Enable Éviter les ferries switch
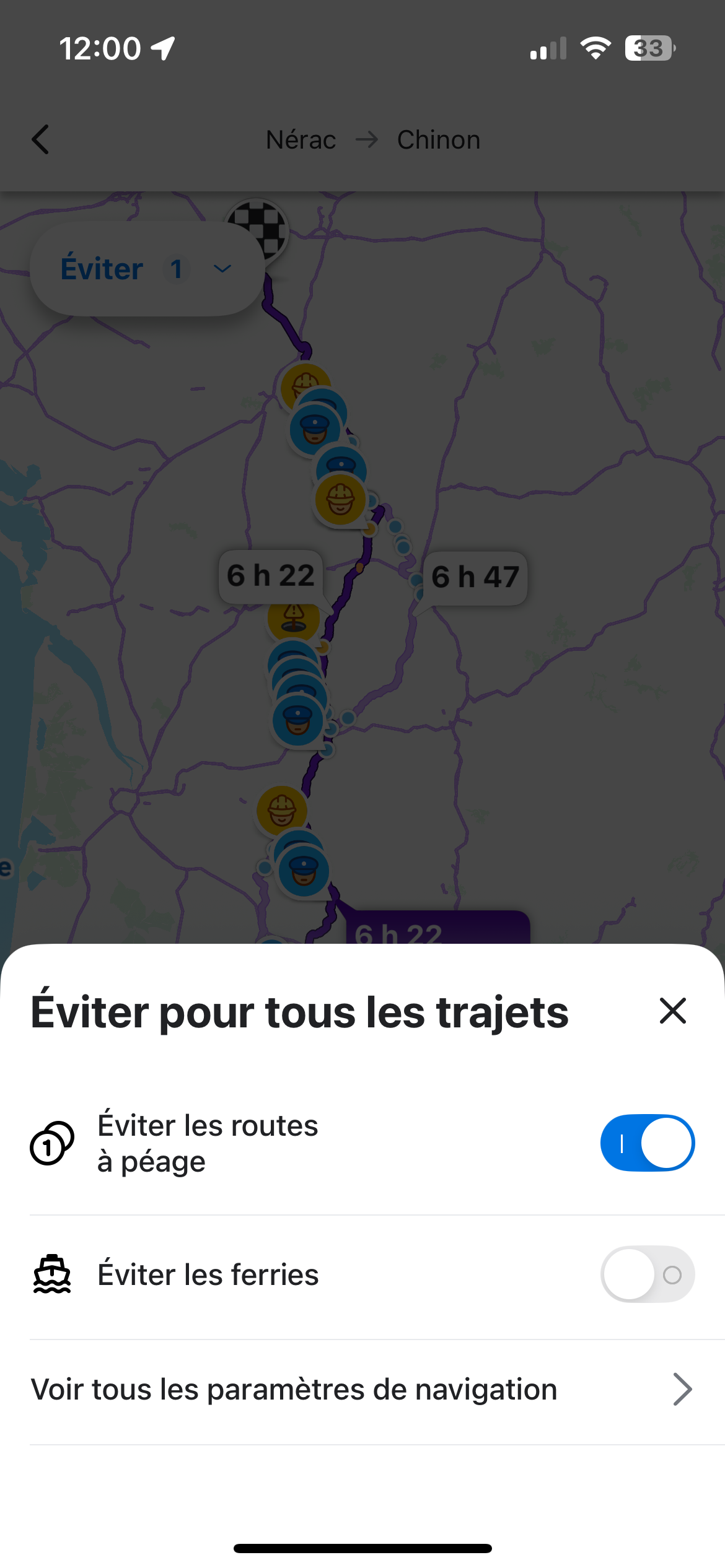 tap(647, 1274)
